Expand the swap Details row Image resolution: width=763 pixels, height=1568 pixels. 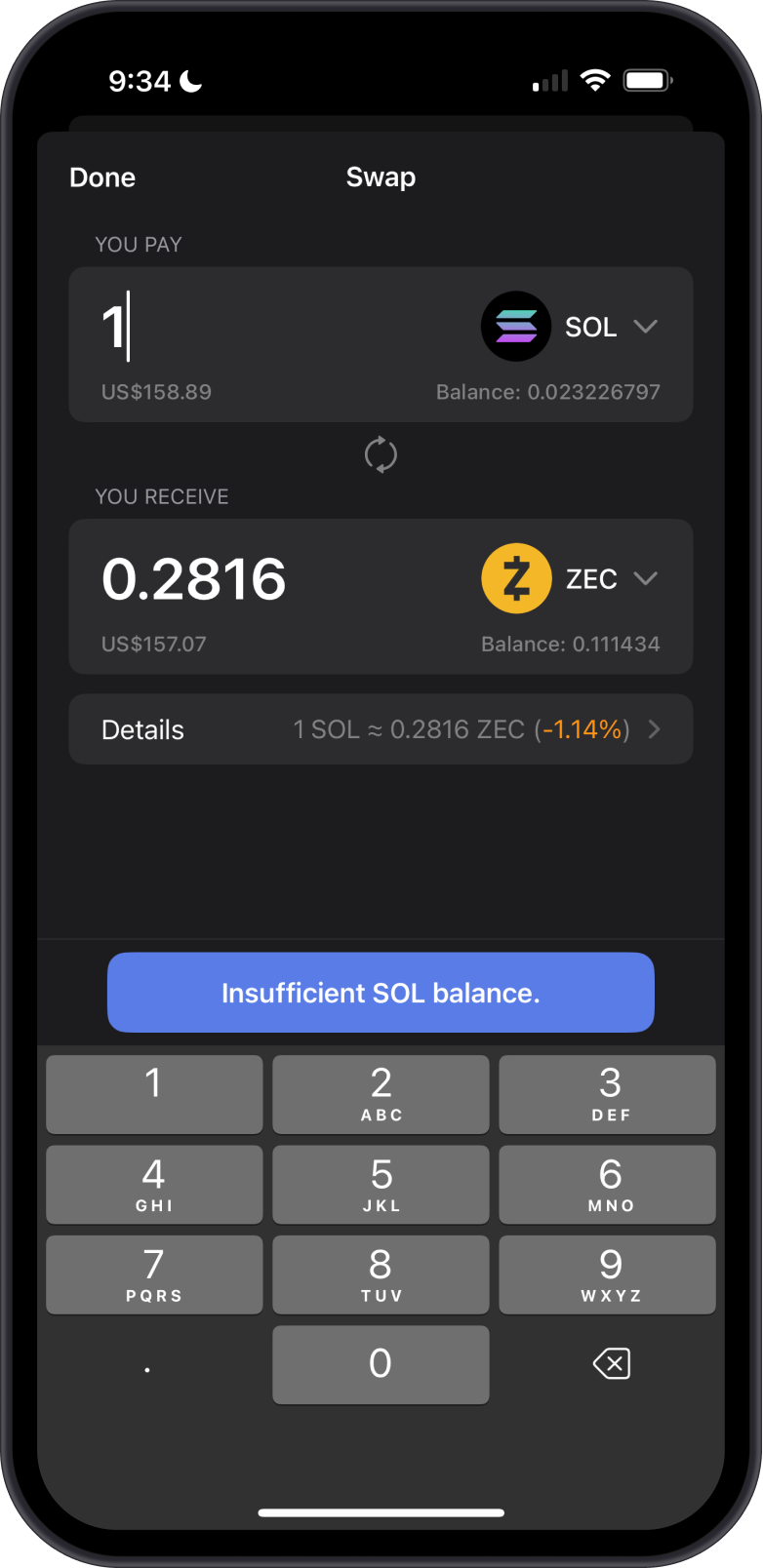point(381,729)
